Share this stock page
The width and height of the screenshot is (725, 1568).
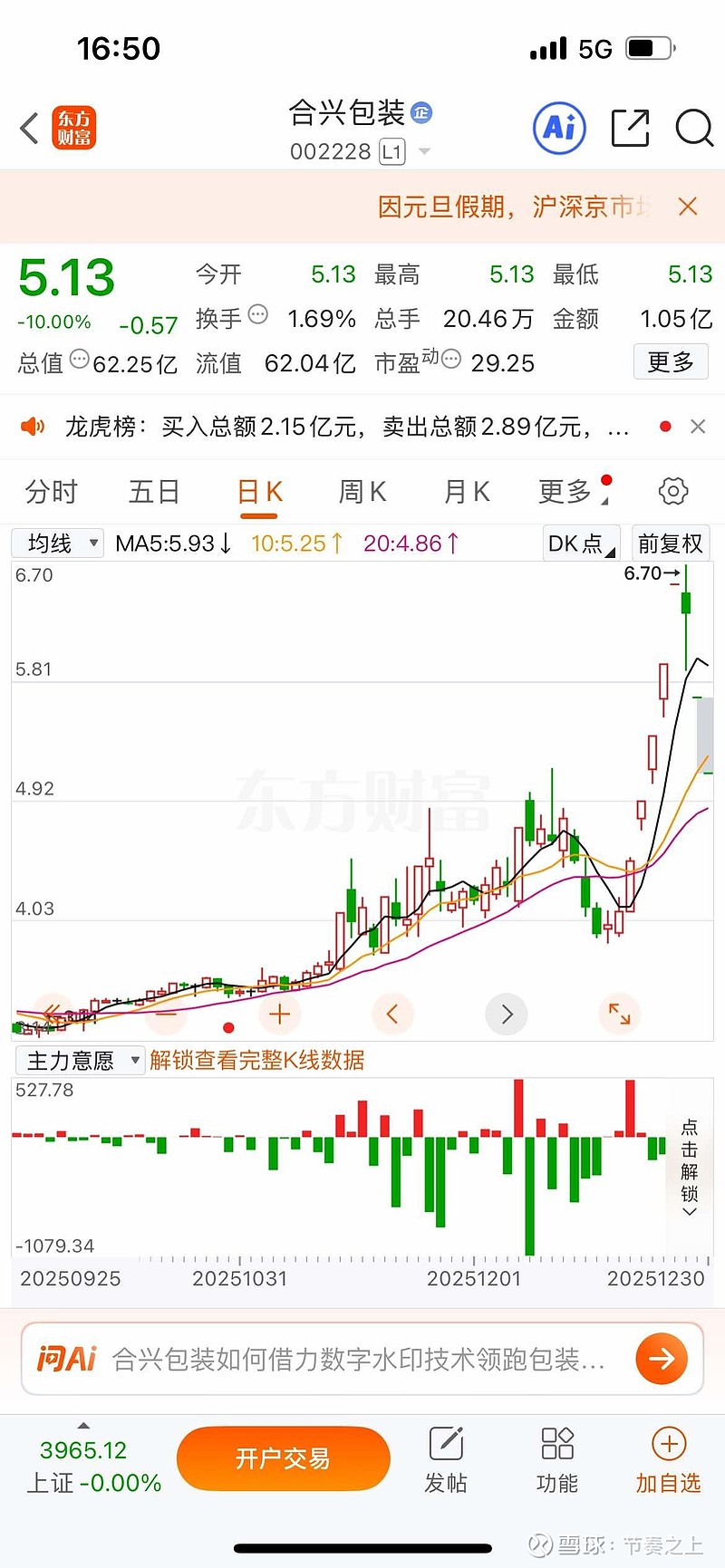tap(630, 128)
